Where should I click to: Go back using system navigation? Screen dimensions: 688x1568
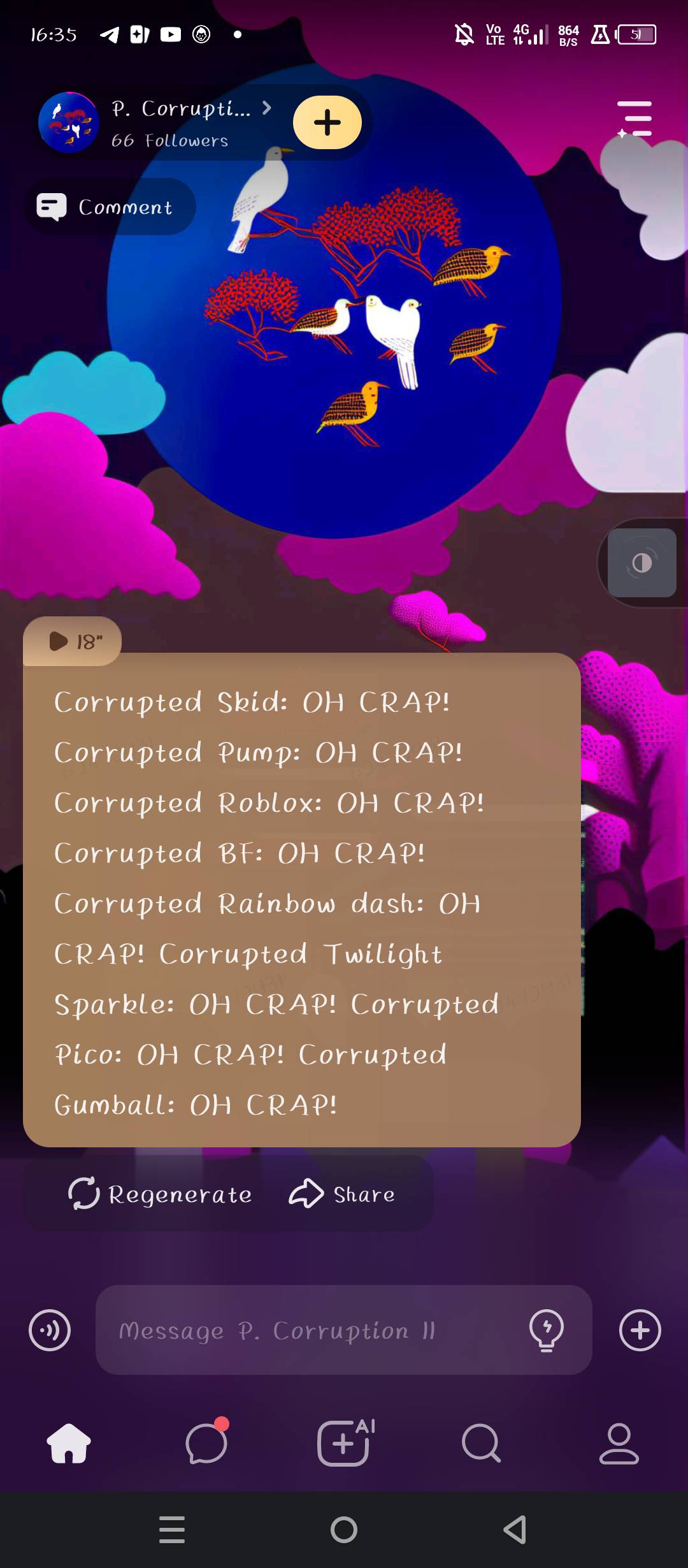pos(515,1530)
